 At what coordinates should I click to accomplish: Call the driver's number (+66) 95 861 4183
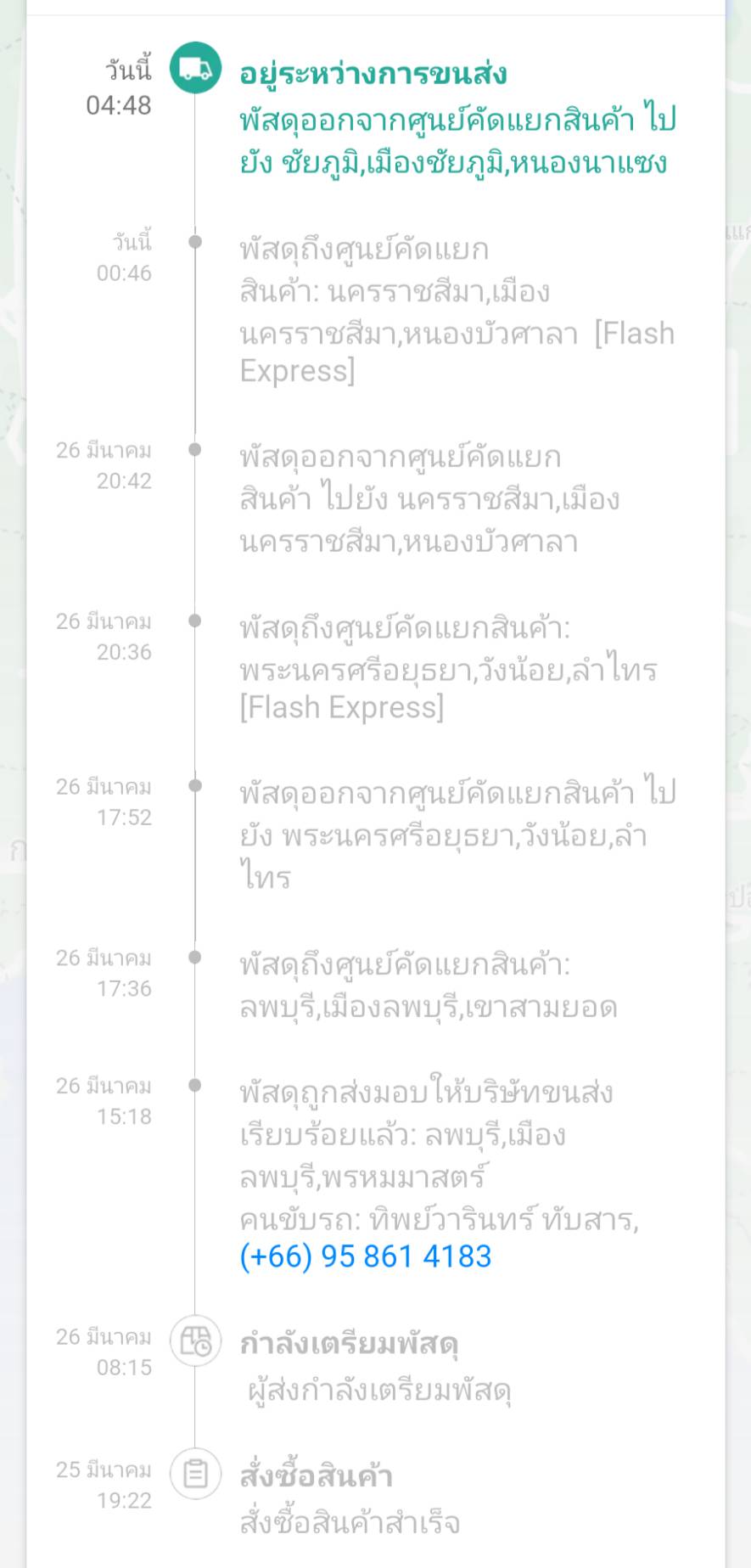click(x=366, y=1257)
